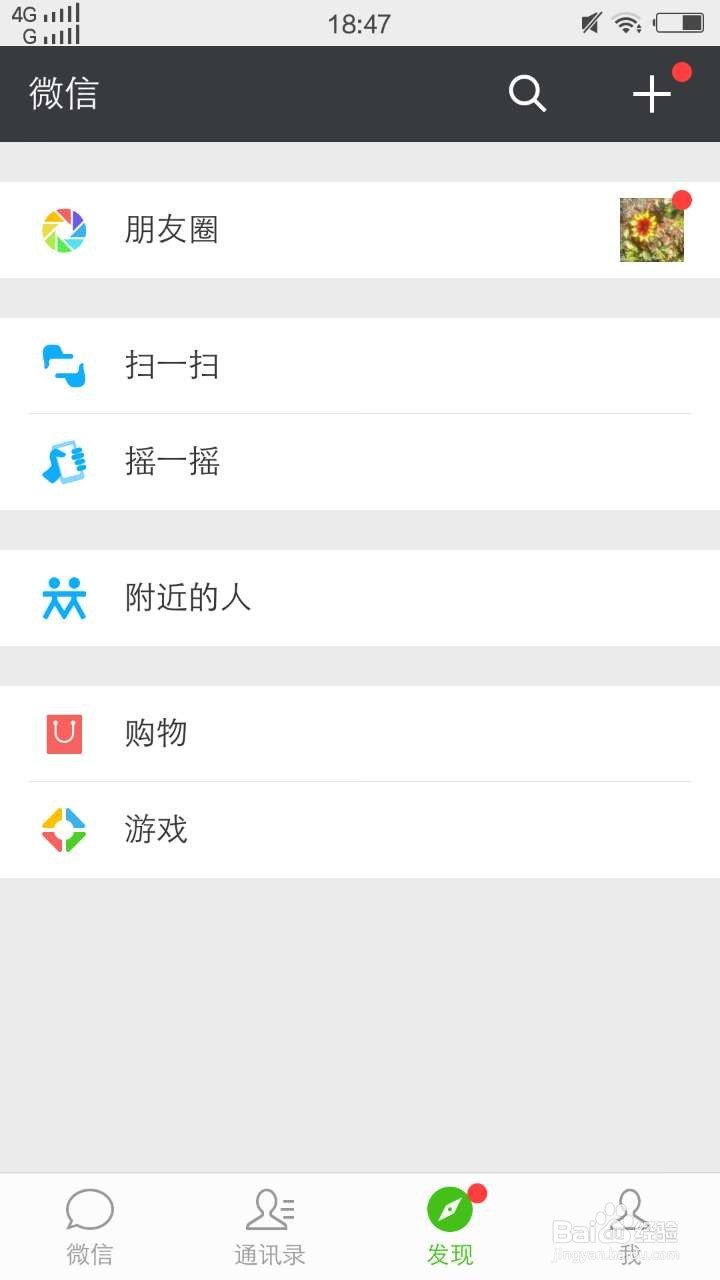Viewport: 720px width, 1280px height.
Task: Open the plus menu icon
Action: coord(652,93)
